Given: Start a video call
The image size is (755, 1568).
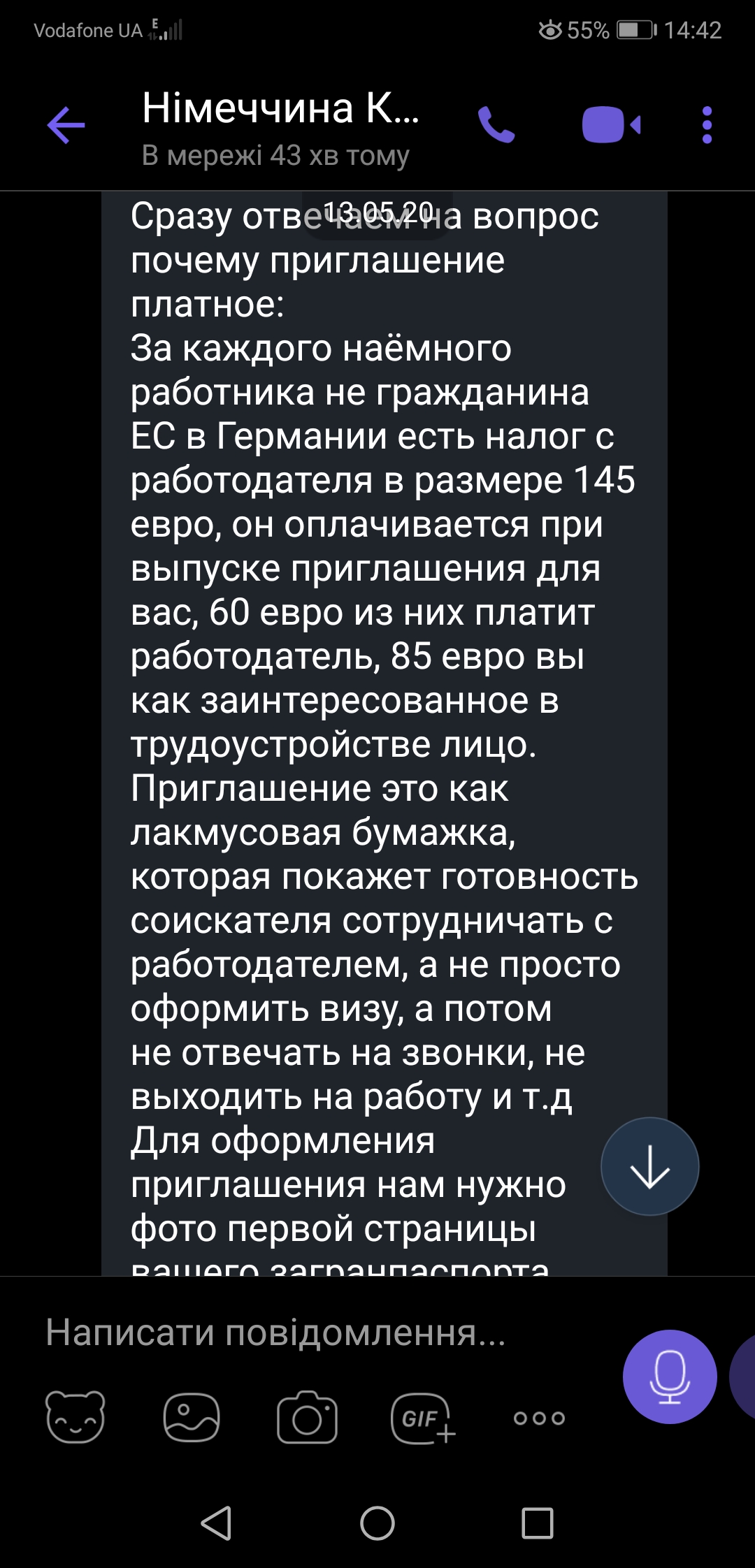Looking at the screenshot, I should pos(612,125).
